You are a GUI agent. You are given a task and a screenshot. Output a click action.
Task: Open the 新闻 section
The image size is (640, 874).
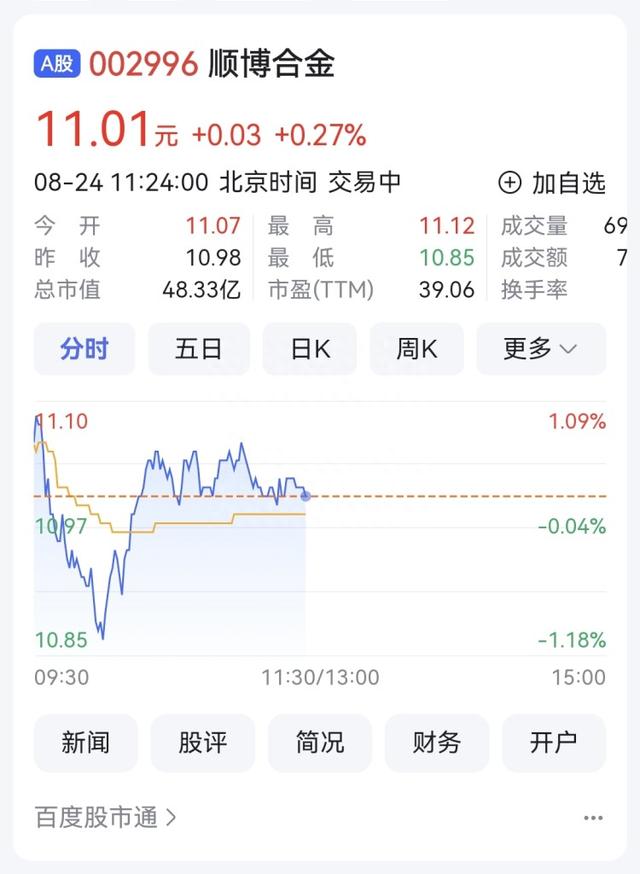(85, 742)
